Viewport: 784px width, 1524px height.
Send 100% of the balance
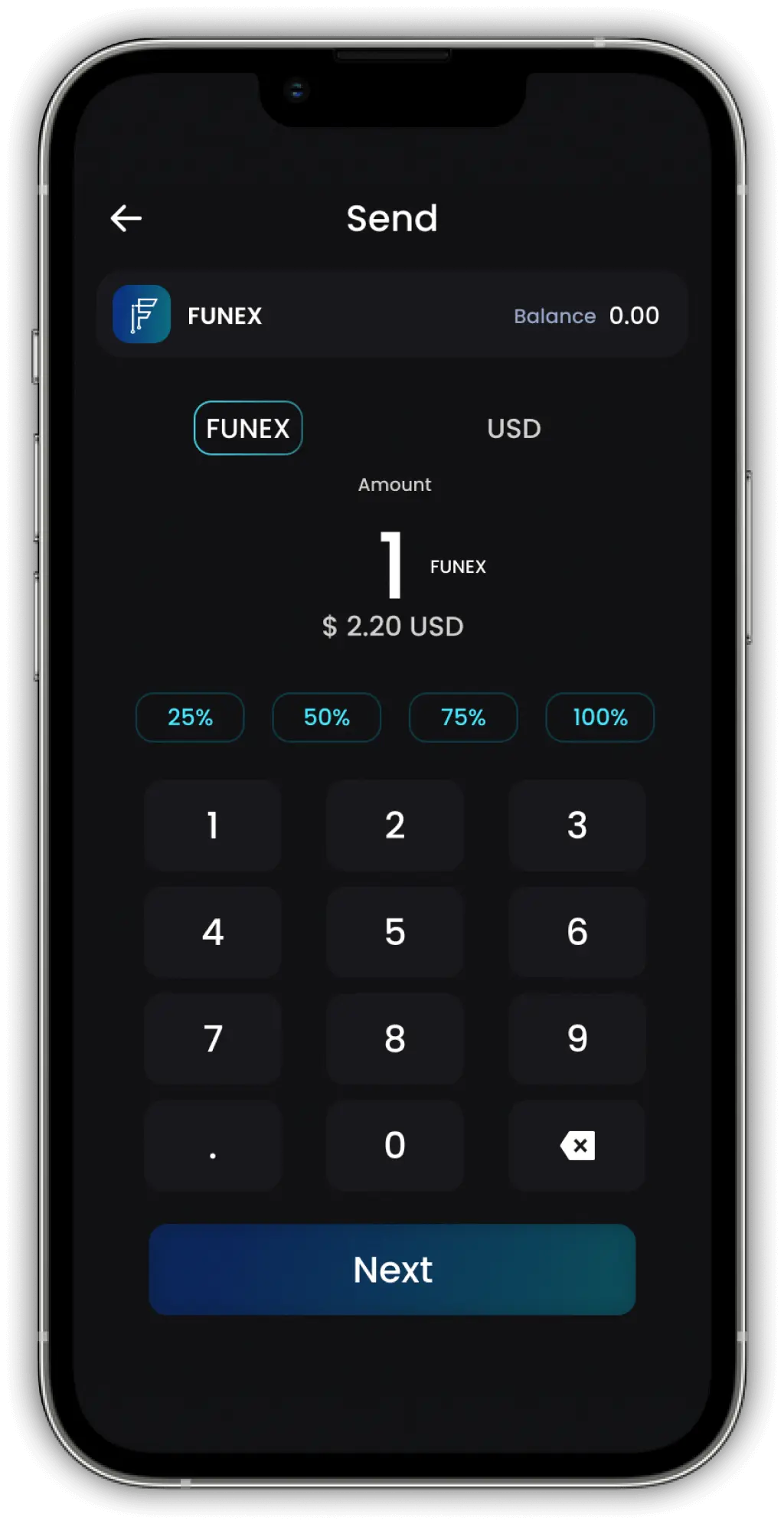click(599, 718)
